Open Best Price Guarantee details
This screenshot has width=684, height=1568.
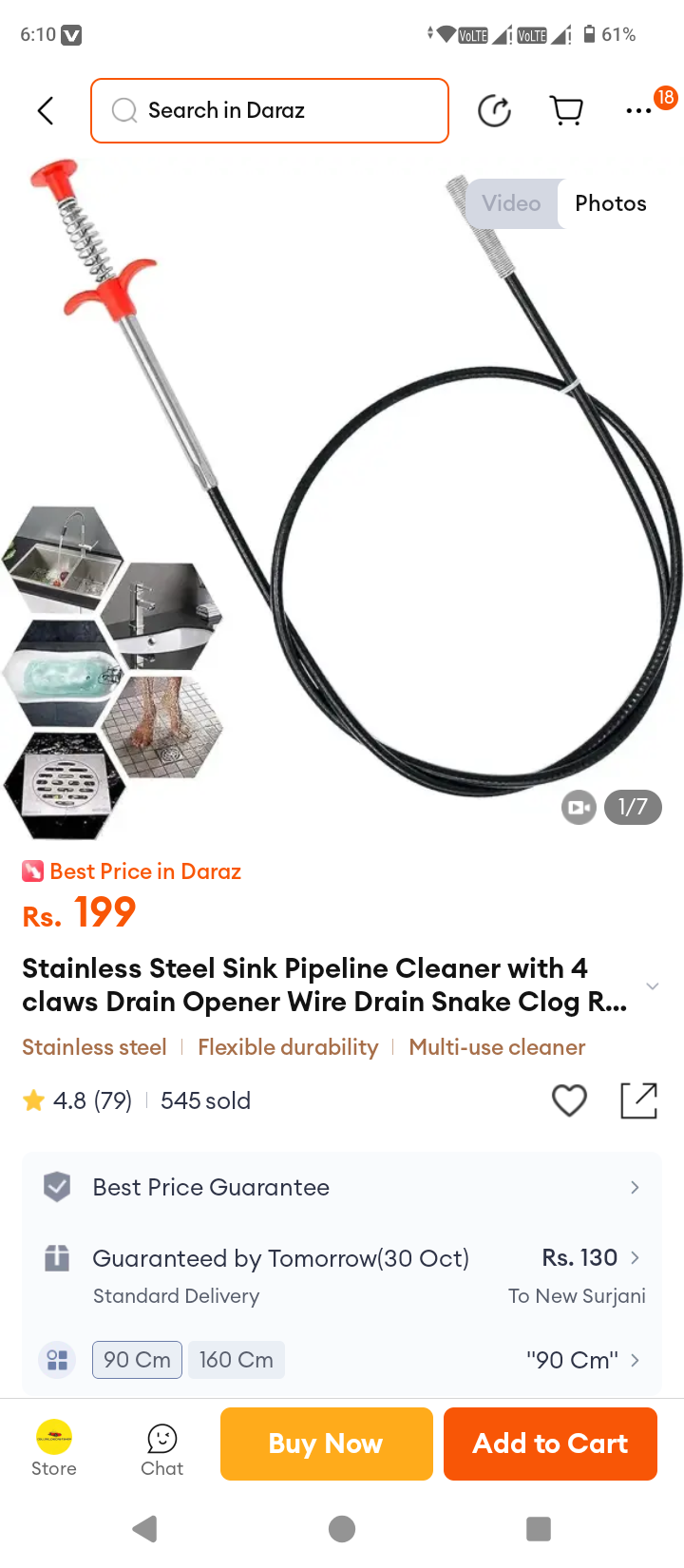(x=342, y=1187)
